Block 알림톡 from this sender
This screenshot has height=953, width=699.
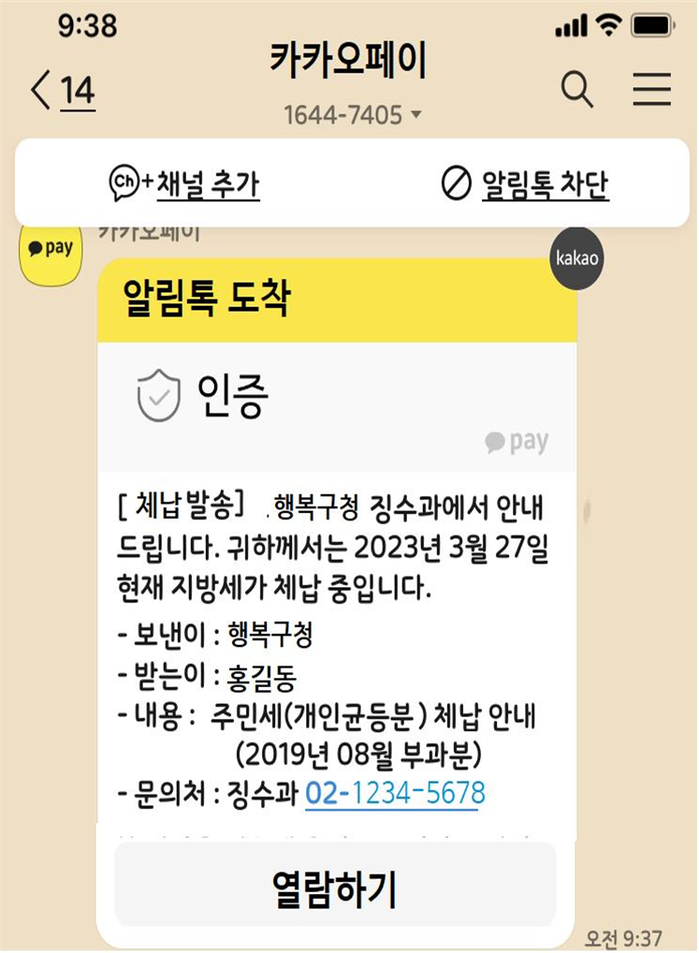click(525, 184)
